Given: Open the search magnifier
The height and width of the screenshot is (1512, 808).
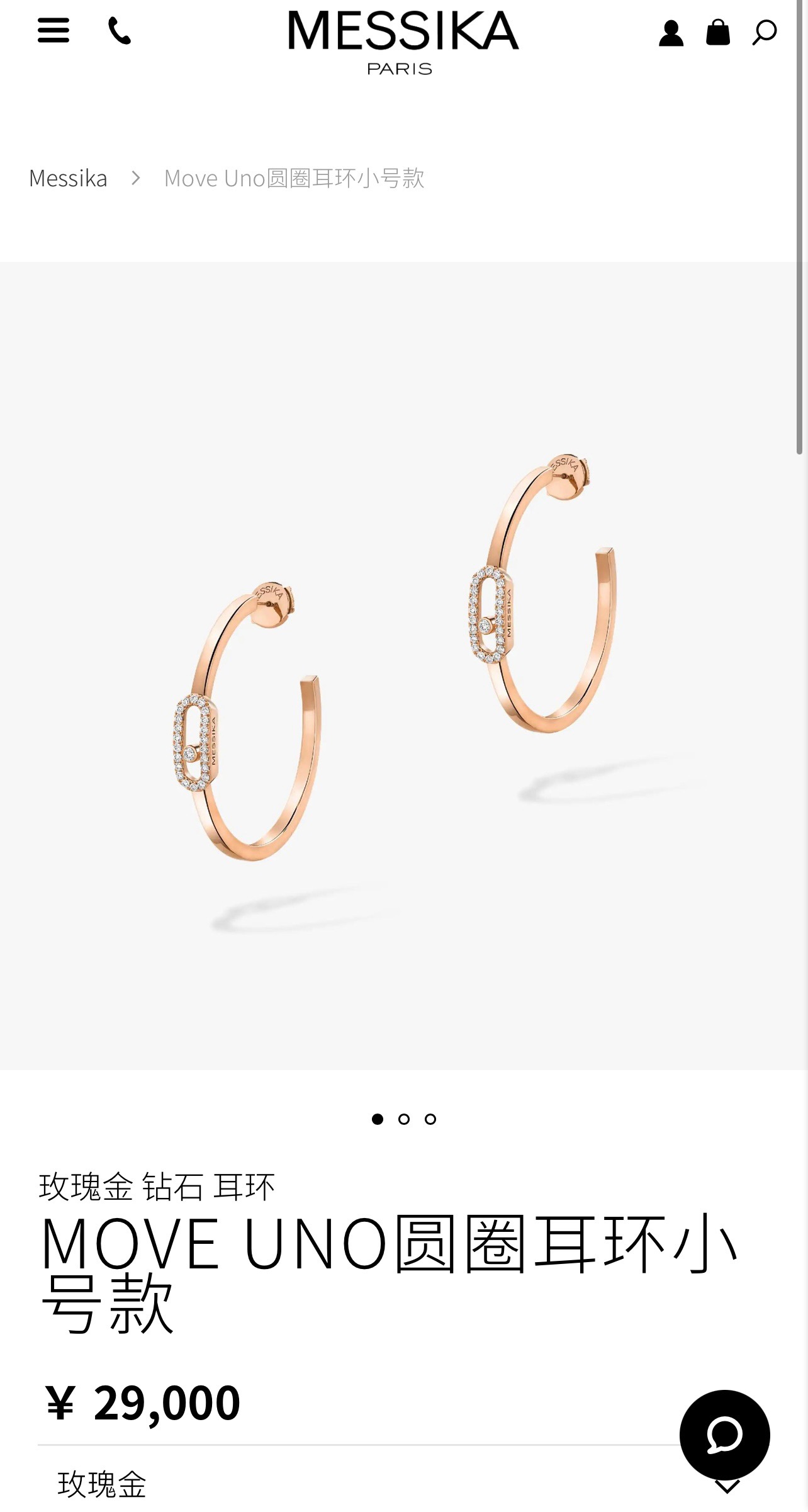Looking at the screenshot, I should pyautogui.click(x=765, y=32).
